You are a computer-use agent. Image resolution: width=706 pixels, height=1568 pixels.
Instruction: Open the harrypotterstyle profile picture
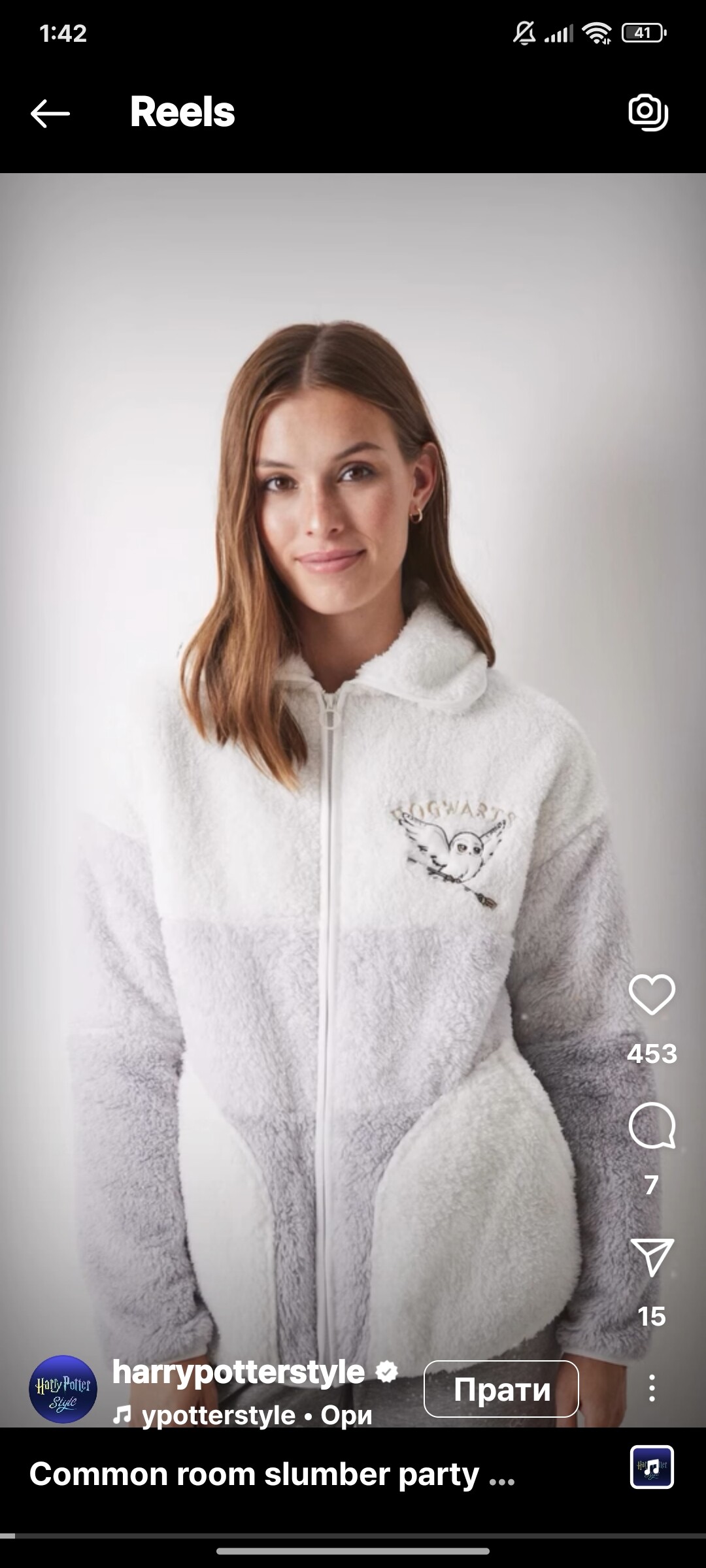point(63,1389)
